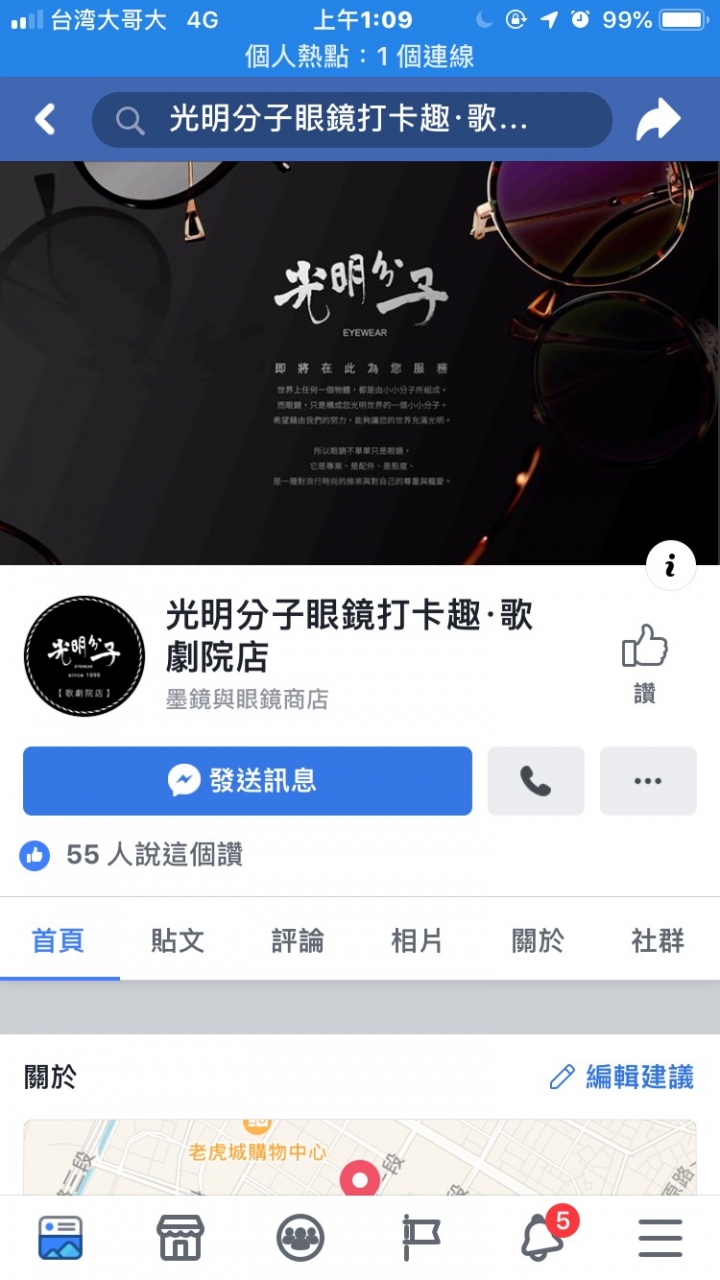Switch to the 評論 tab
This screenshot has height=1280, width=720.
pyautogui.click(x=298, y=940)
